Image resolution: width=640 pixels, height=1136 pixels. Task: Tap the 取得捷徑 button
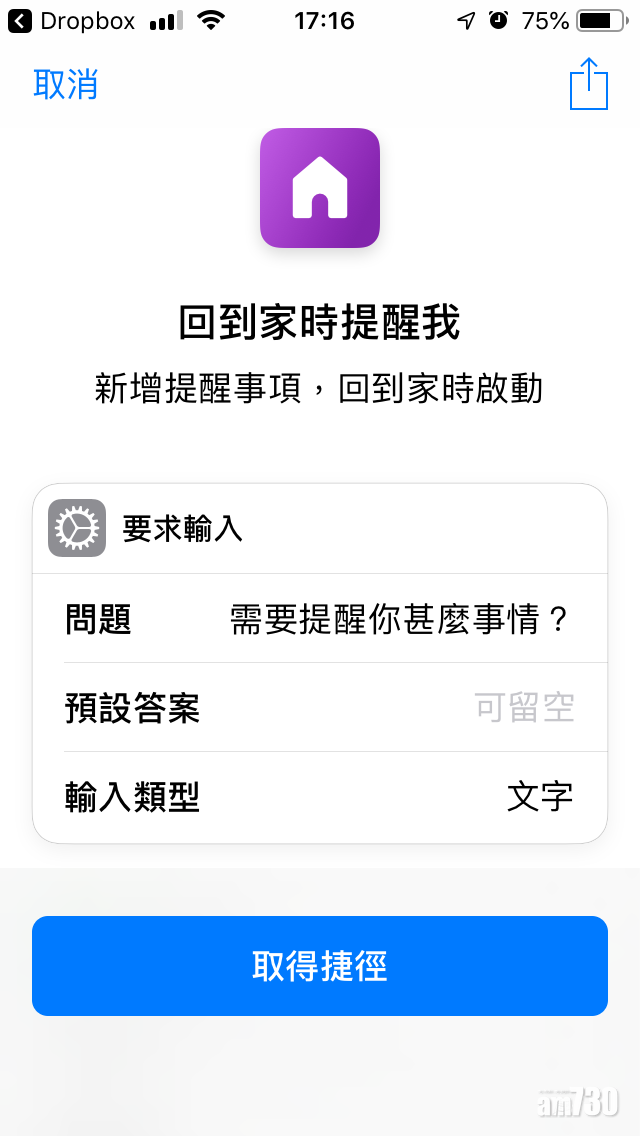[320, 966]
